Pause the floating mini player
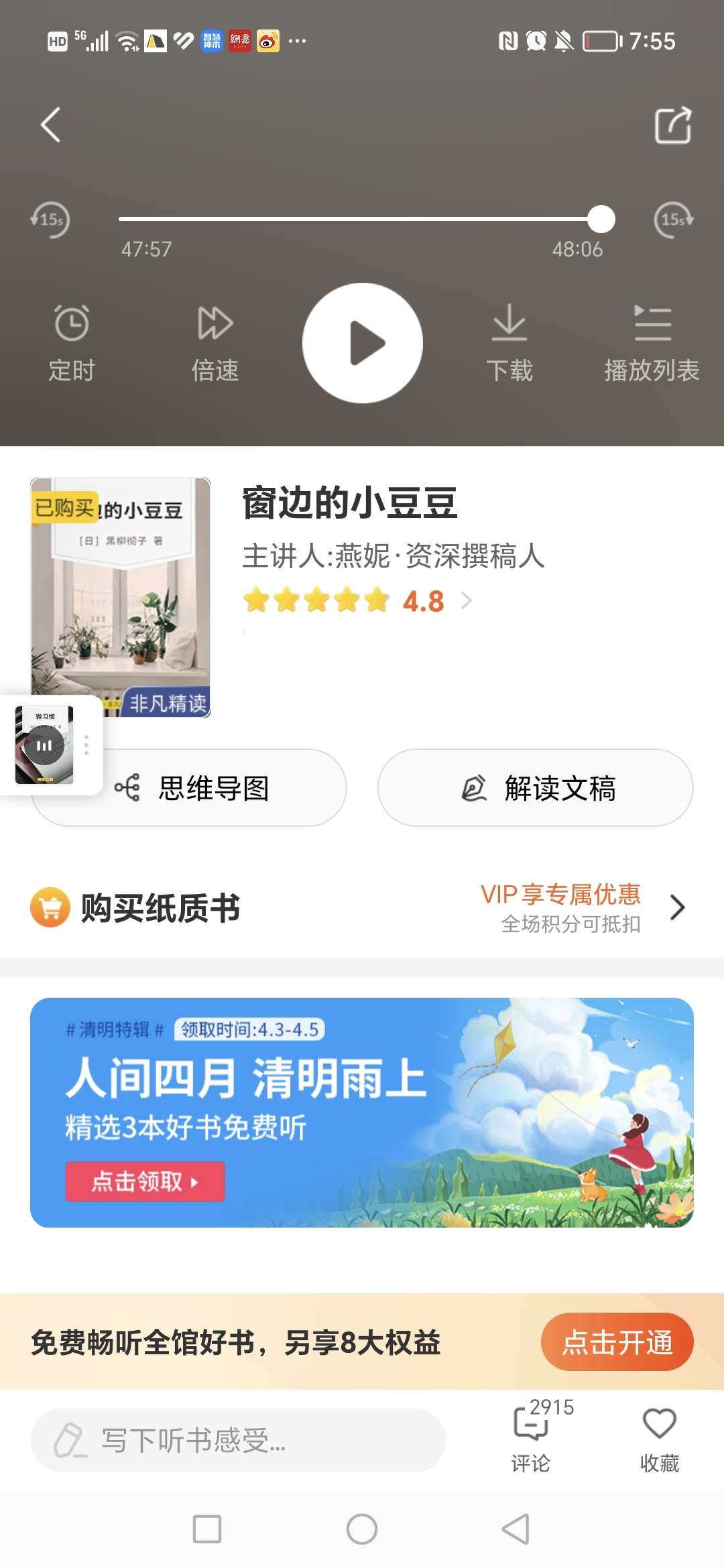 (44, 745)
